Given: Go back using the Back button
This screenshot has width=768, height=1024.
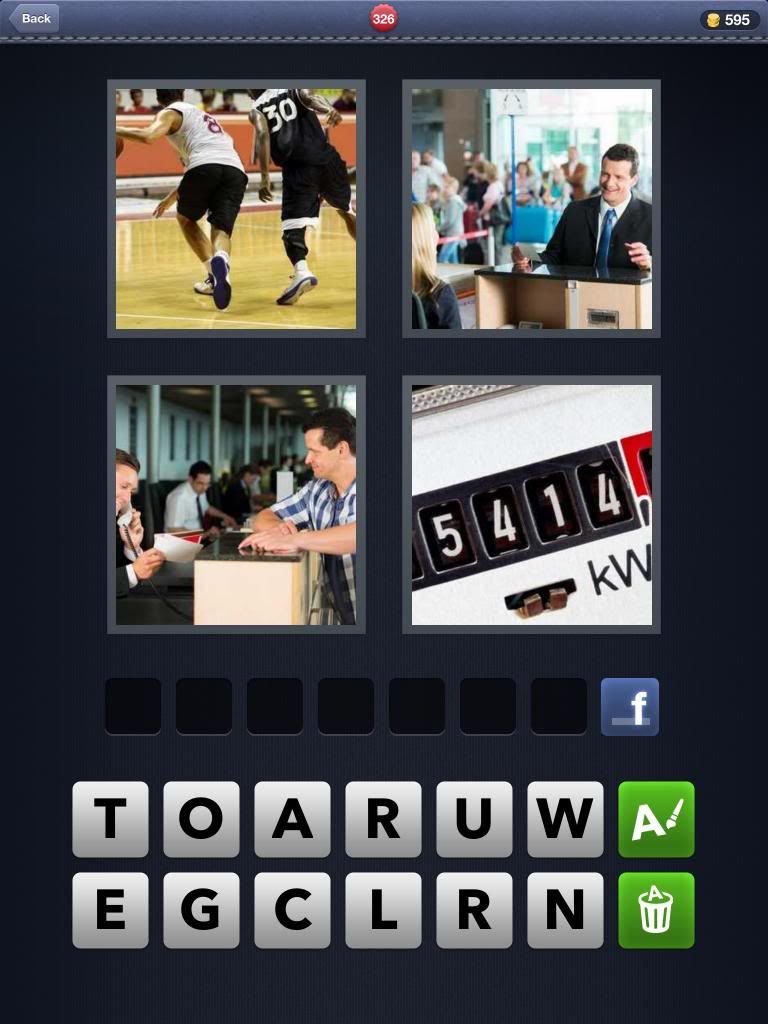Looking at the screenshot, I should [x=34, y=18].
